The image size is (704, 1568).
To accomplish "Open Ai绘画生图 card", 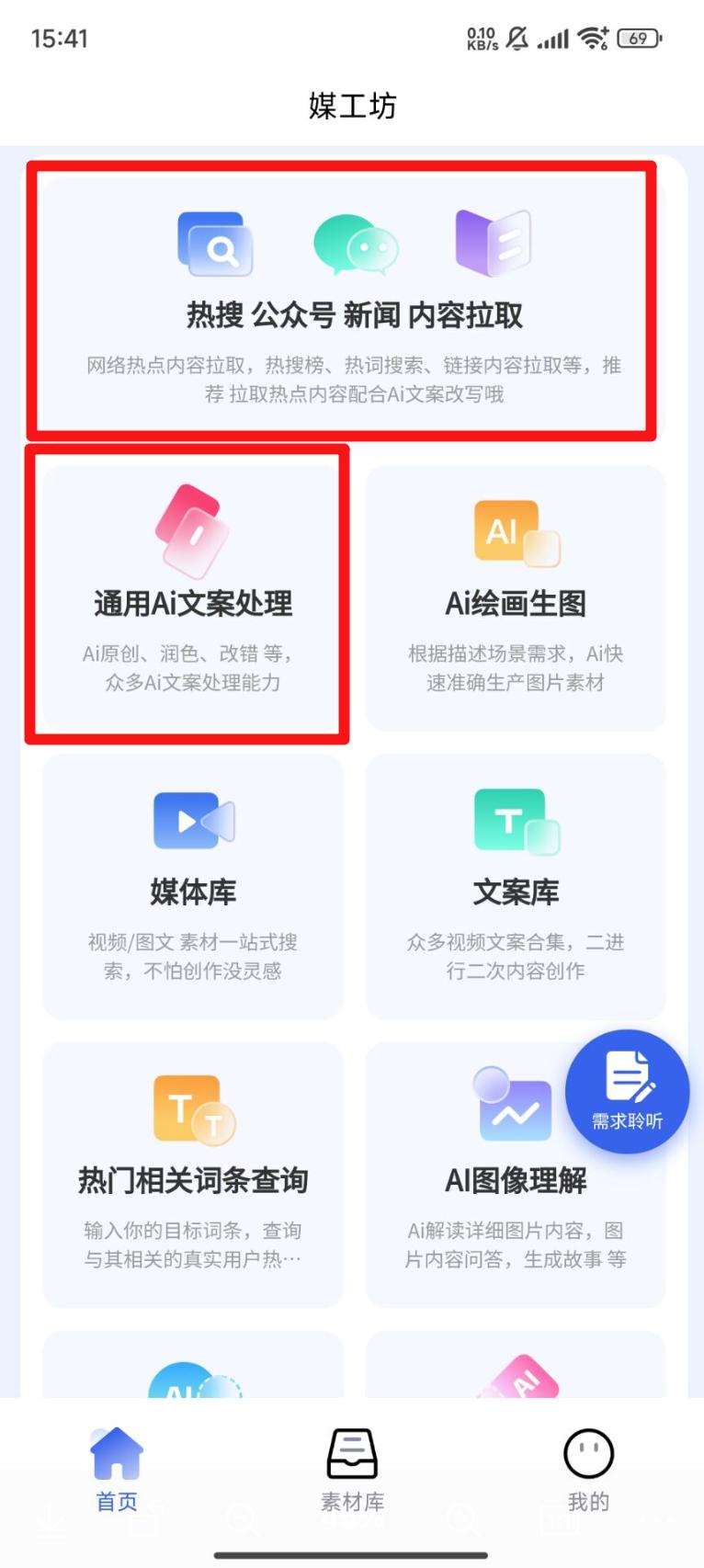I will 515,597.
